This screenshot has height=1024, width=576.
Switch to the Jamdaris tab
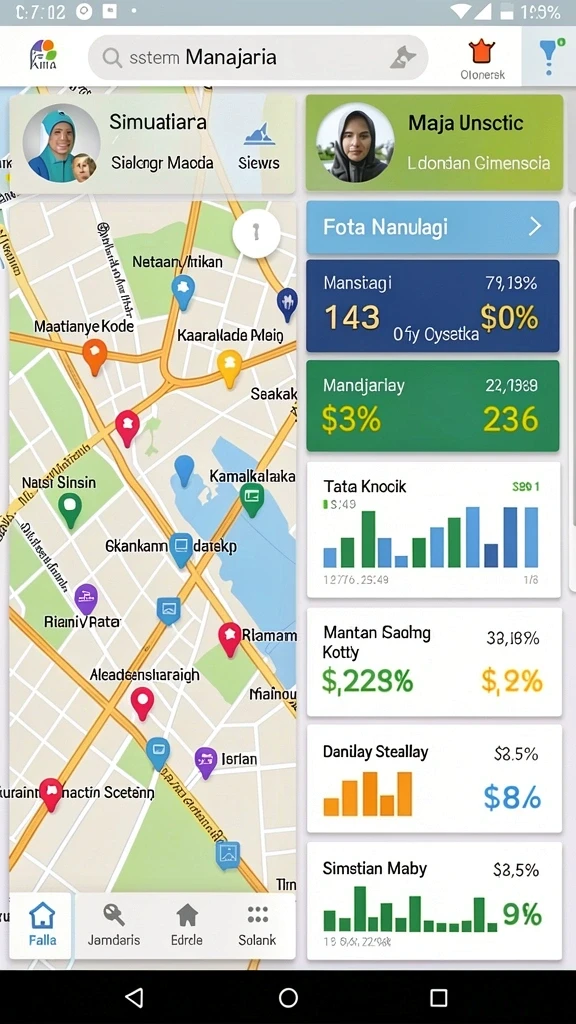click(x=114, y=925)
